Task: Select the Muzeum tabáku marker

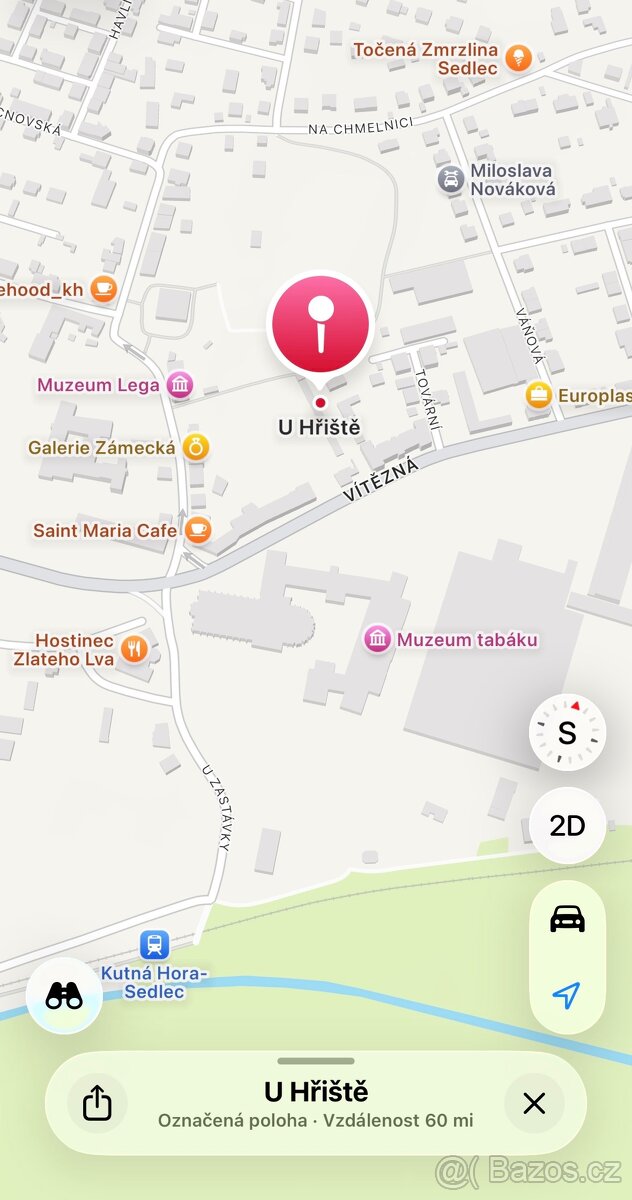Action: pos(378,639)
